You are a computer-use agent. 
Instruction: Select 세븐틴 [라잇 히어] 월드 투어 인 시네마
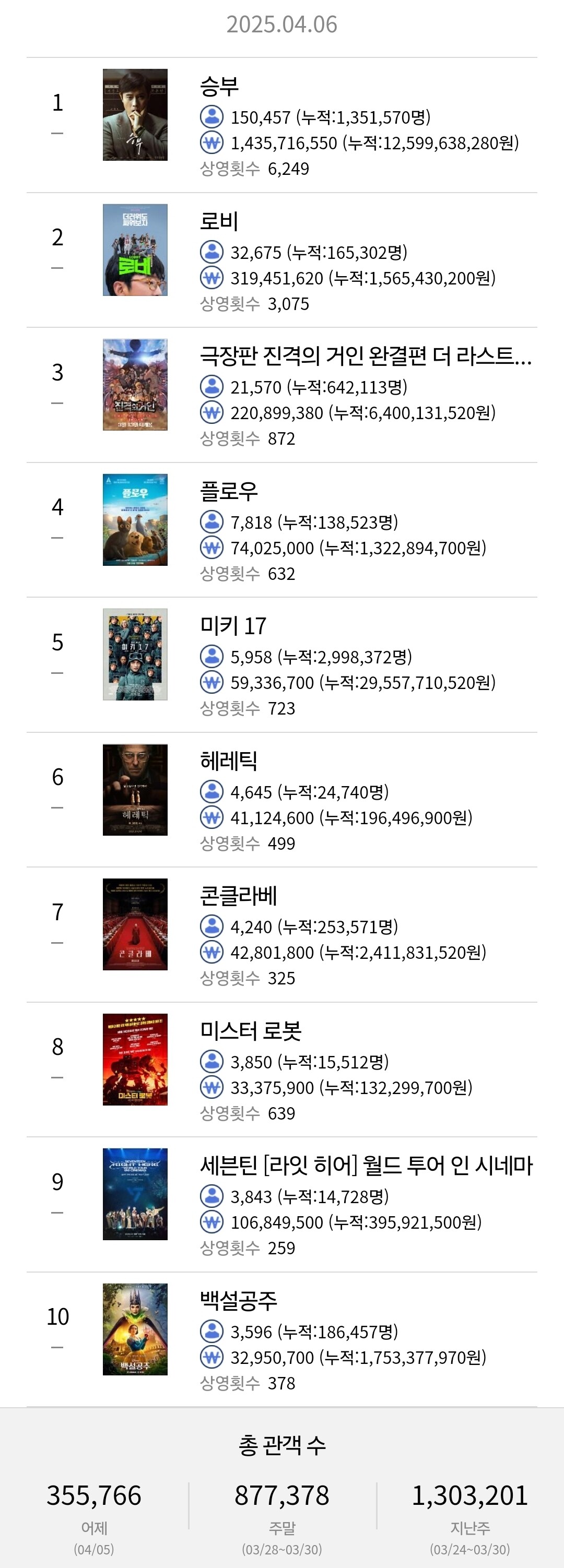coord(366,1166)
